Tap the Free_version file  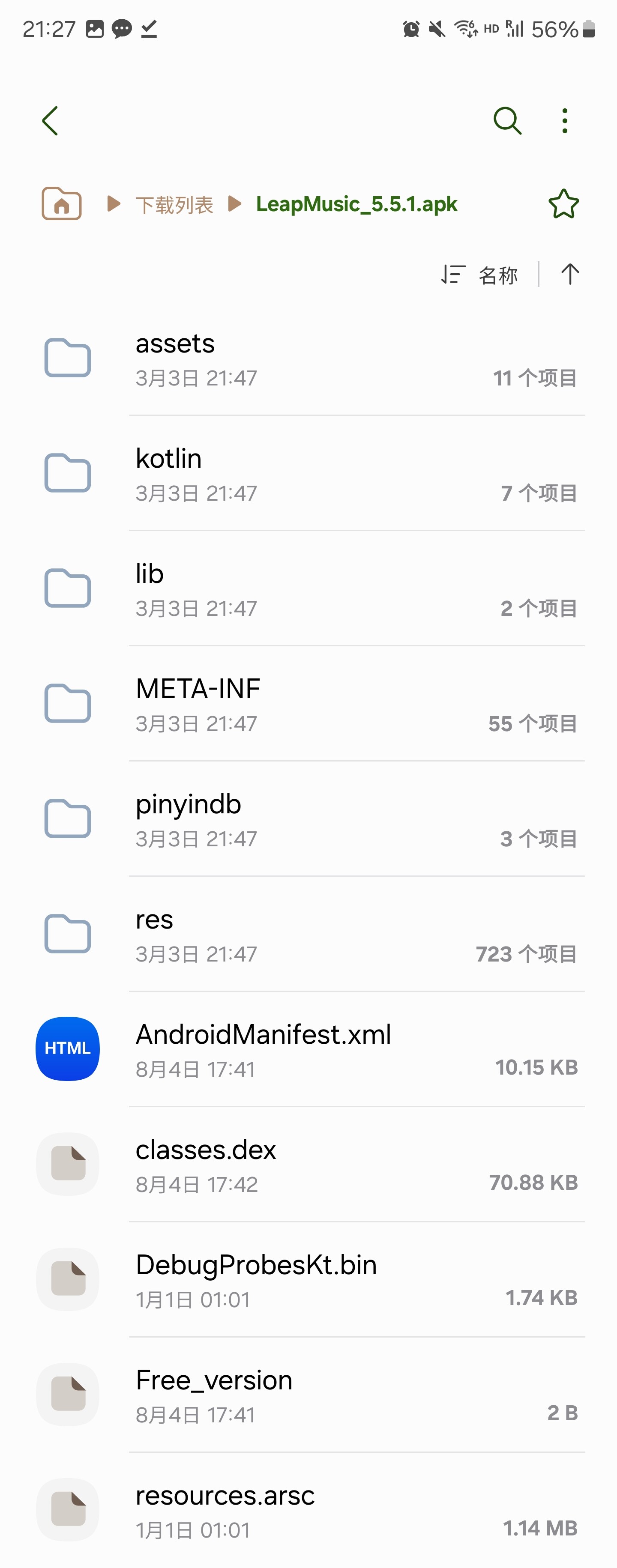coord(308,1395)
